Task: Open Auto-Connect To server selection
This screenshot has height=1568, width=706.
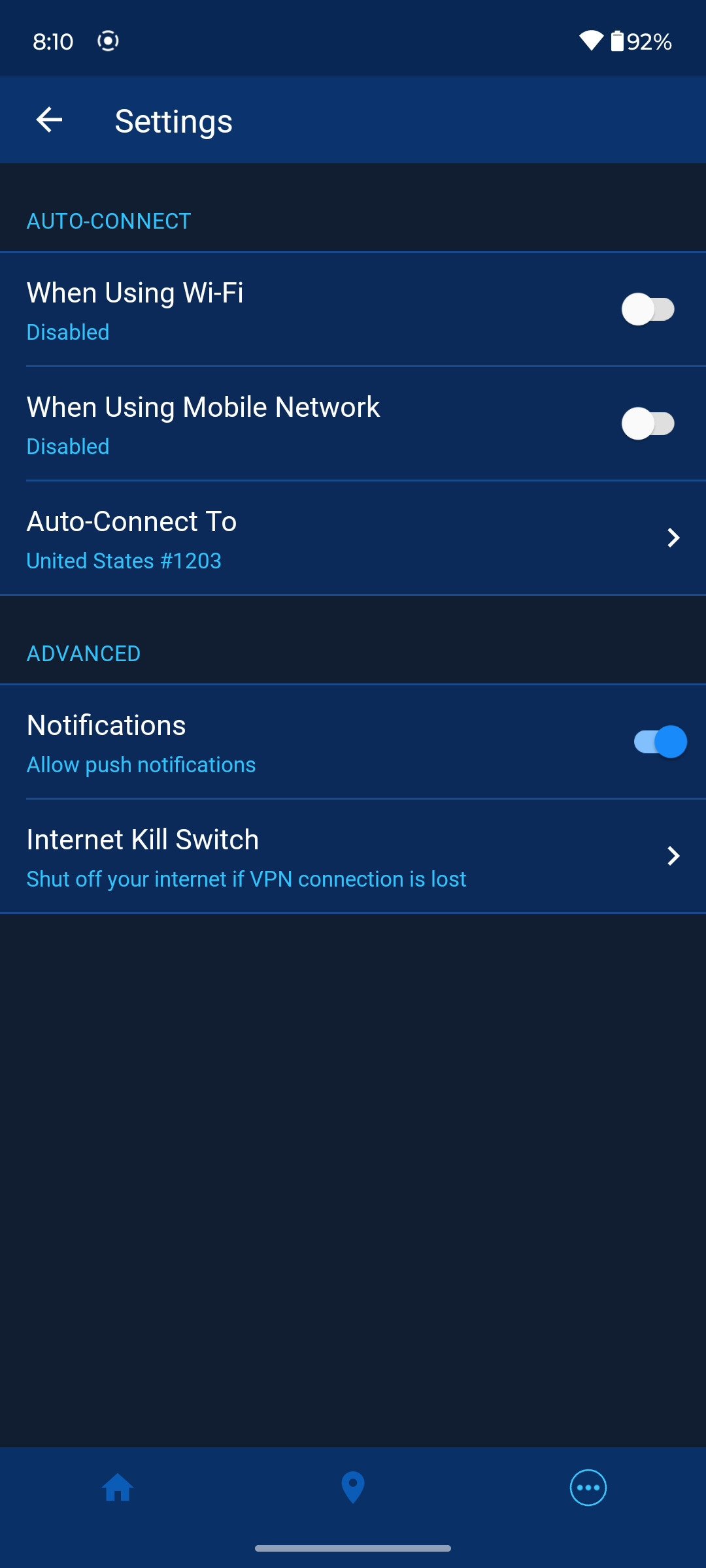Action: 353,538
